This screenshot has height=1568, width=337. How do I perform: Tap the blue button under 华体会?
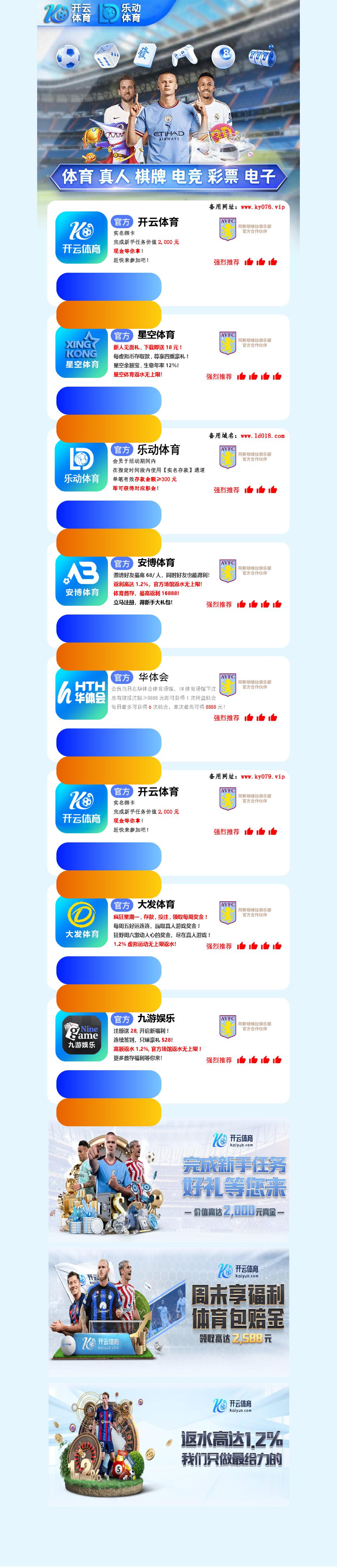point(109,742)
